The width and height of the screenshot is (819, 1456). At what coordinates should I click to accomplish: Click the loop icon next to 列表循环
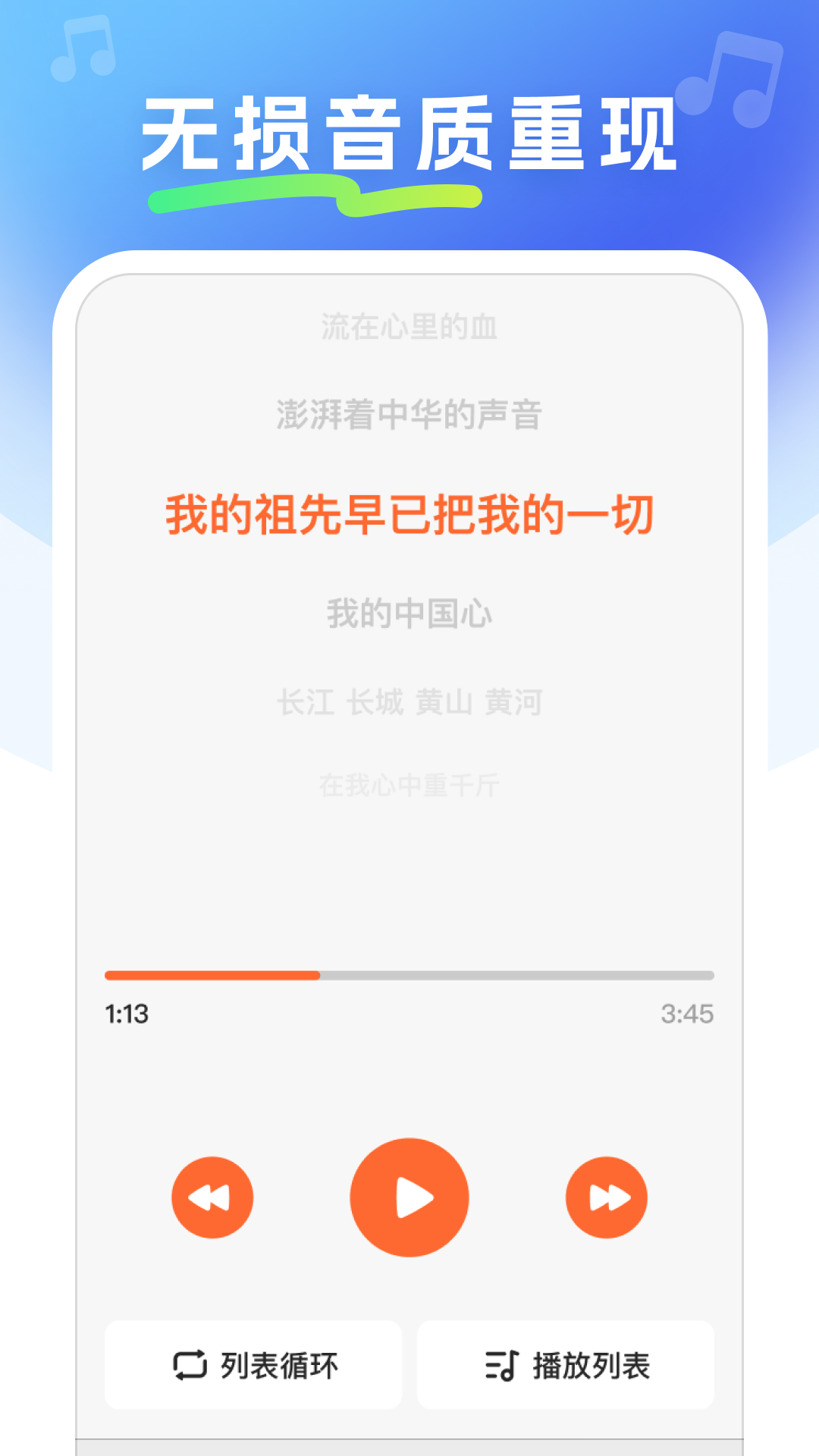click(x=188, y=1365)
